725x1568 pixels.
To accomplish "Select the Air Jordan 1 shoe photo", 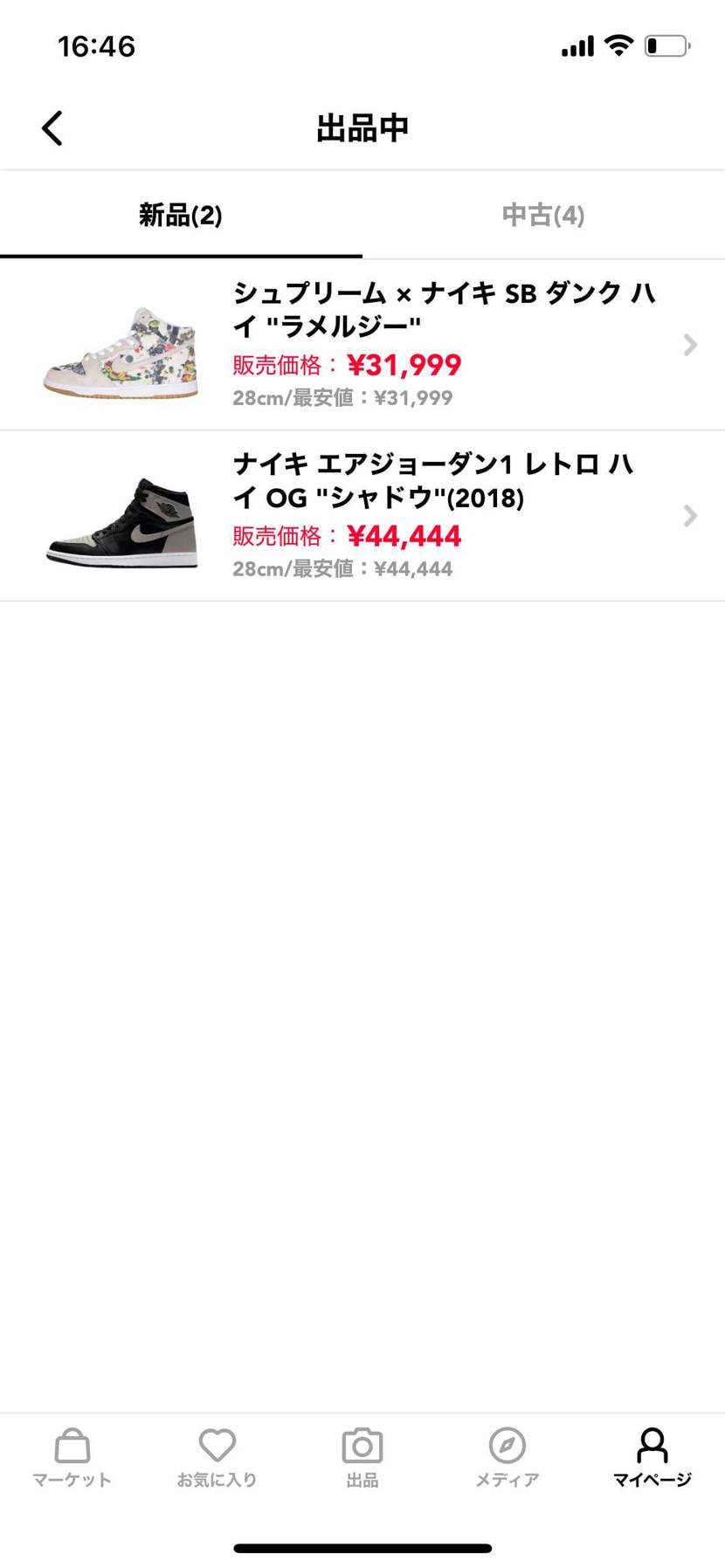I will click(118, 516).
